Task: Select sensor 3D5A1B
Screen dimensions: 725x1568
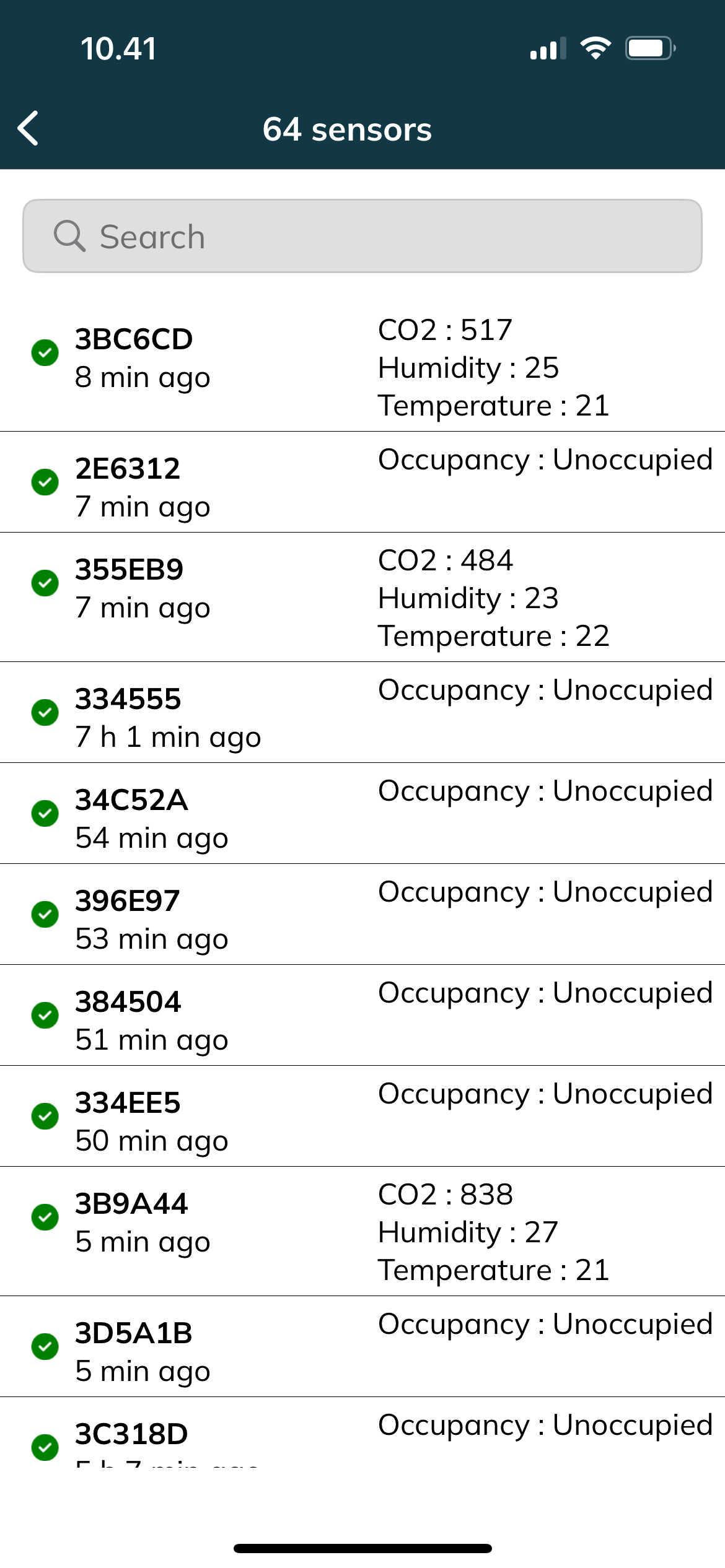Action: pyautogui.click(x=362, y=1347)
